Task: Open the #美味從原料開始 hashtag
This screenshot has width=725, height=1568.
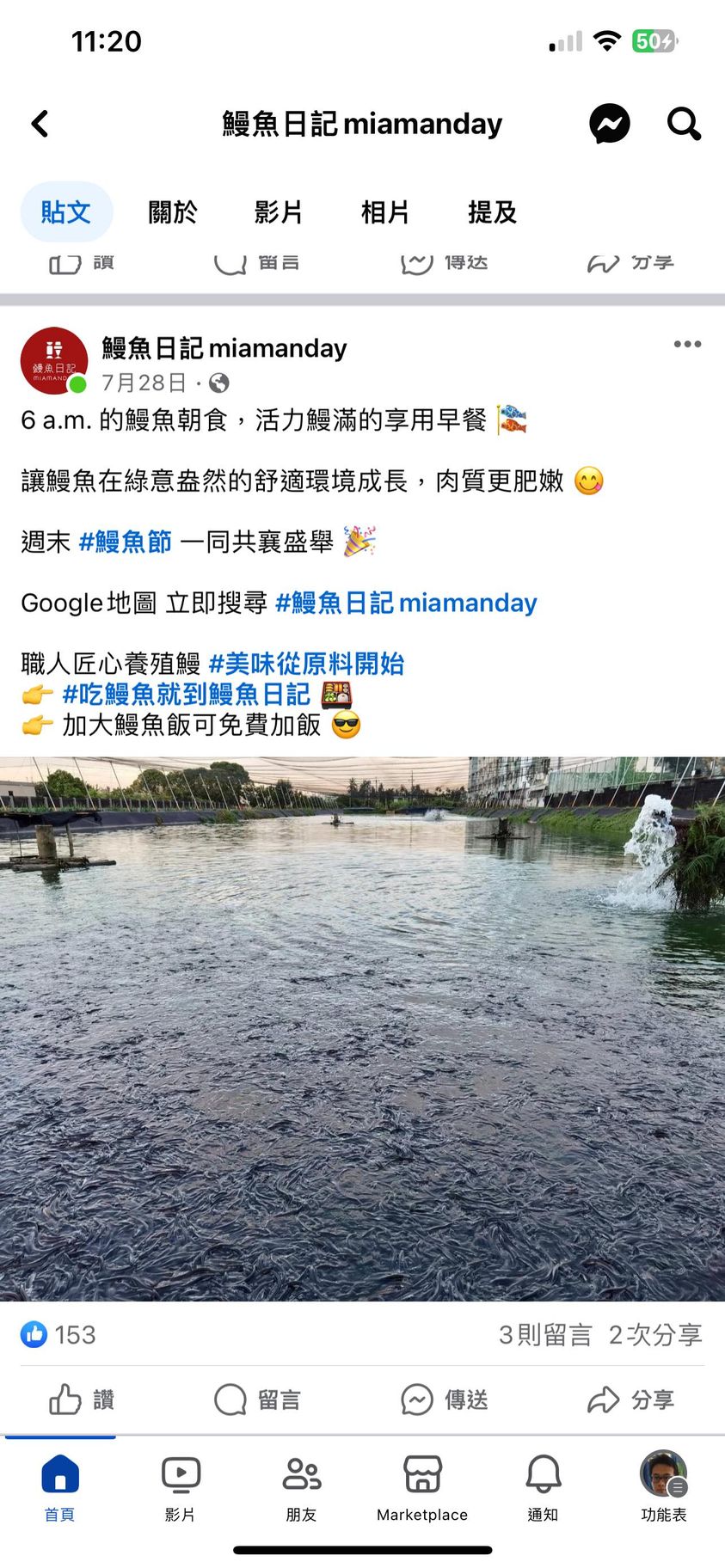Action: 306,664
